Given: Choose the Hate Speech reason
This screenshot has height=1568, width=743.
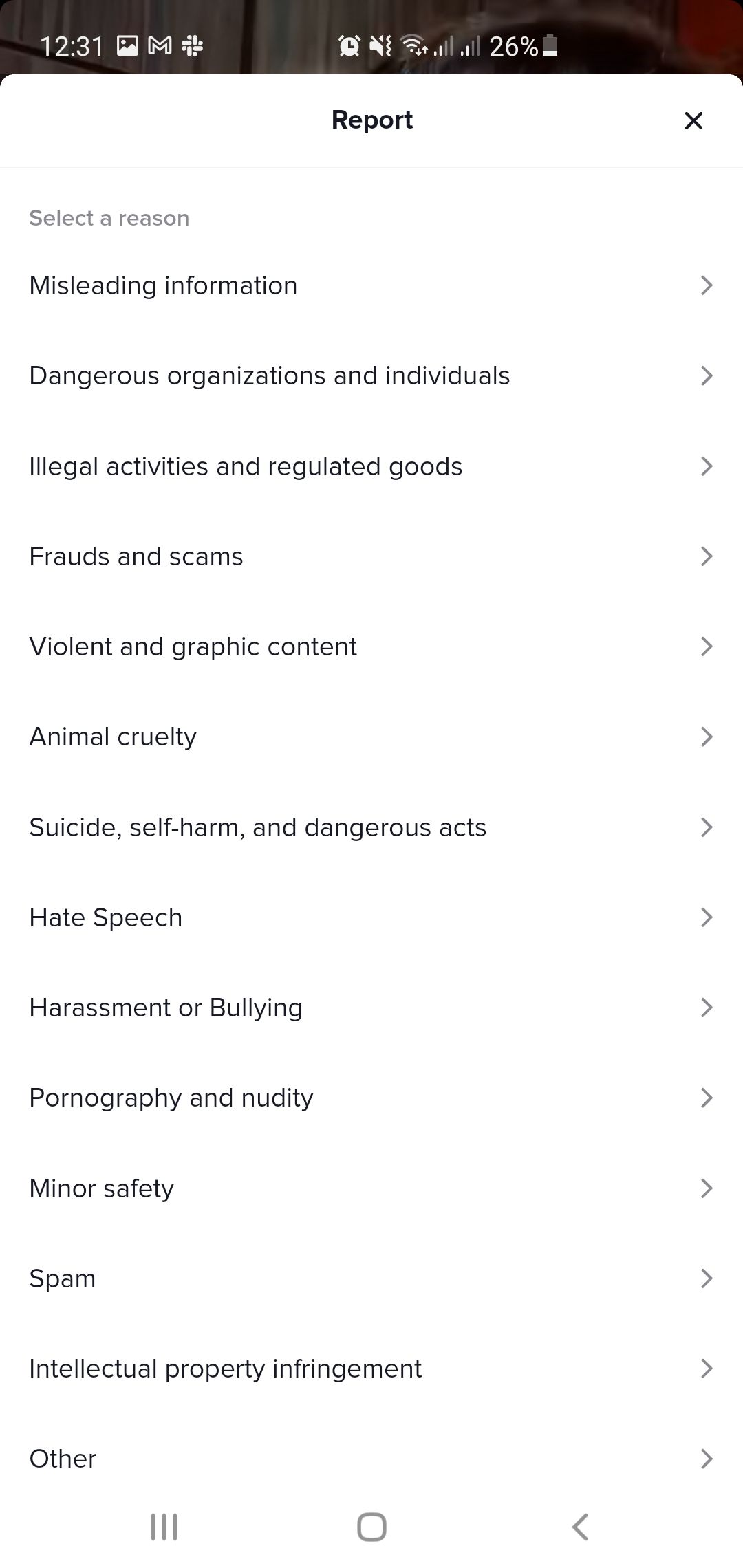Looking at the screenshot, I should point(371,917).
